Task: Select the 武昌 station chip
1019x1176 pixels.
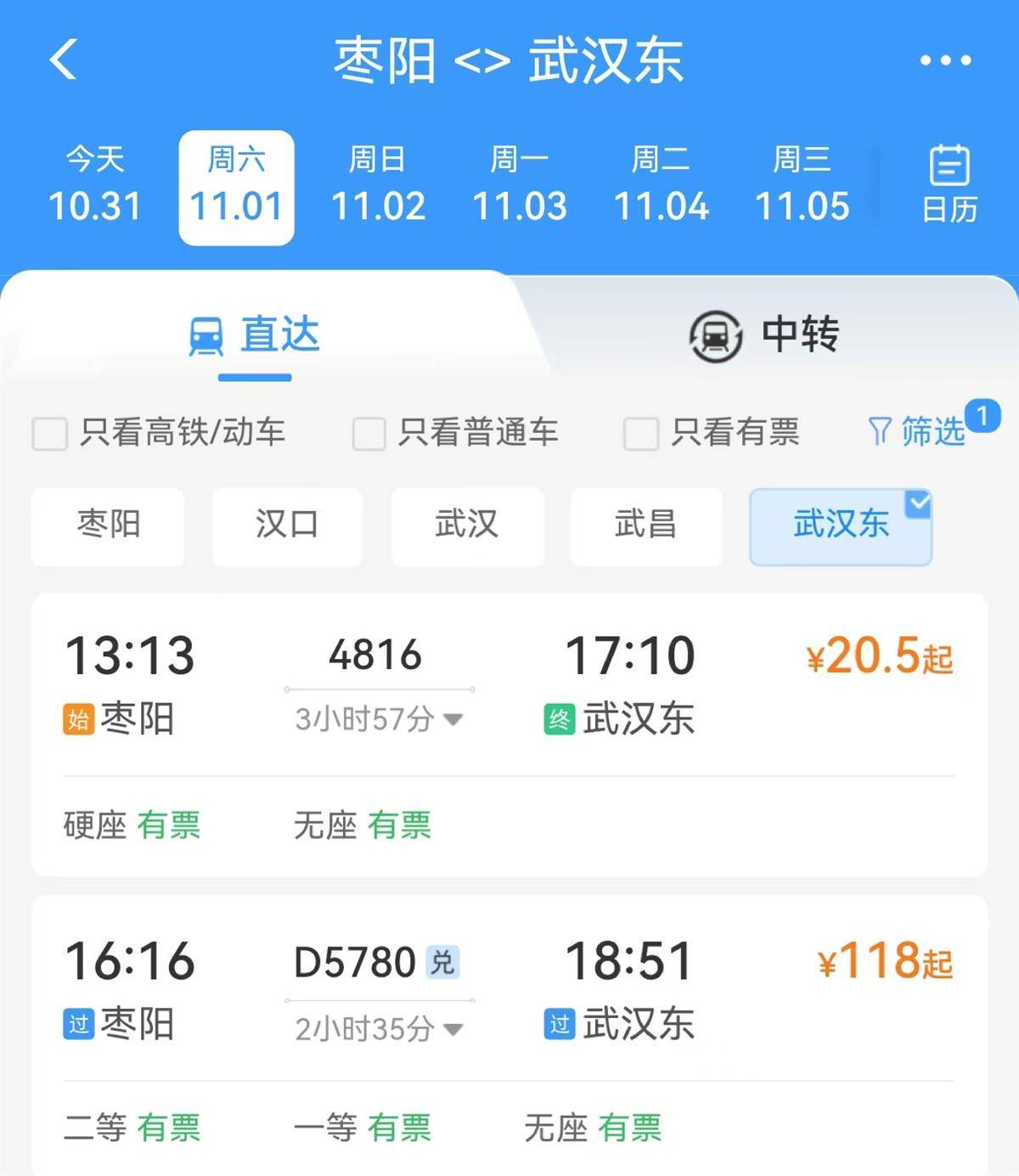Action: pos(645,525)
